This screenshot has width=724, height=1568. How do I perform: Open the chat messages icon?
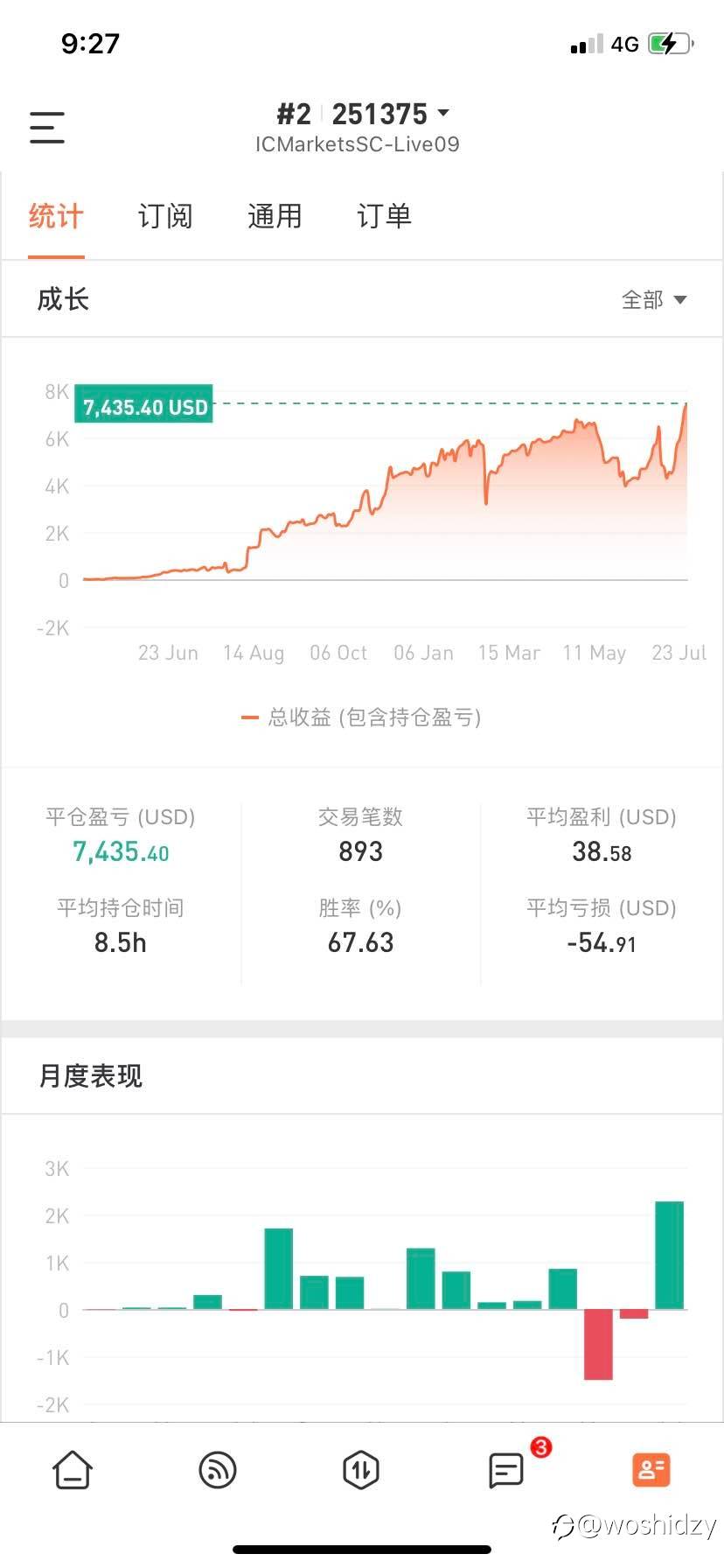click(x=506, y=1470)
